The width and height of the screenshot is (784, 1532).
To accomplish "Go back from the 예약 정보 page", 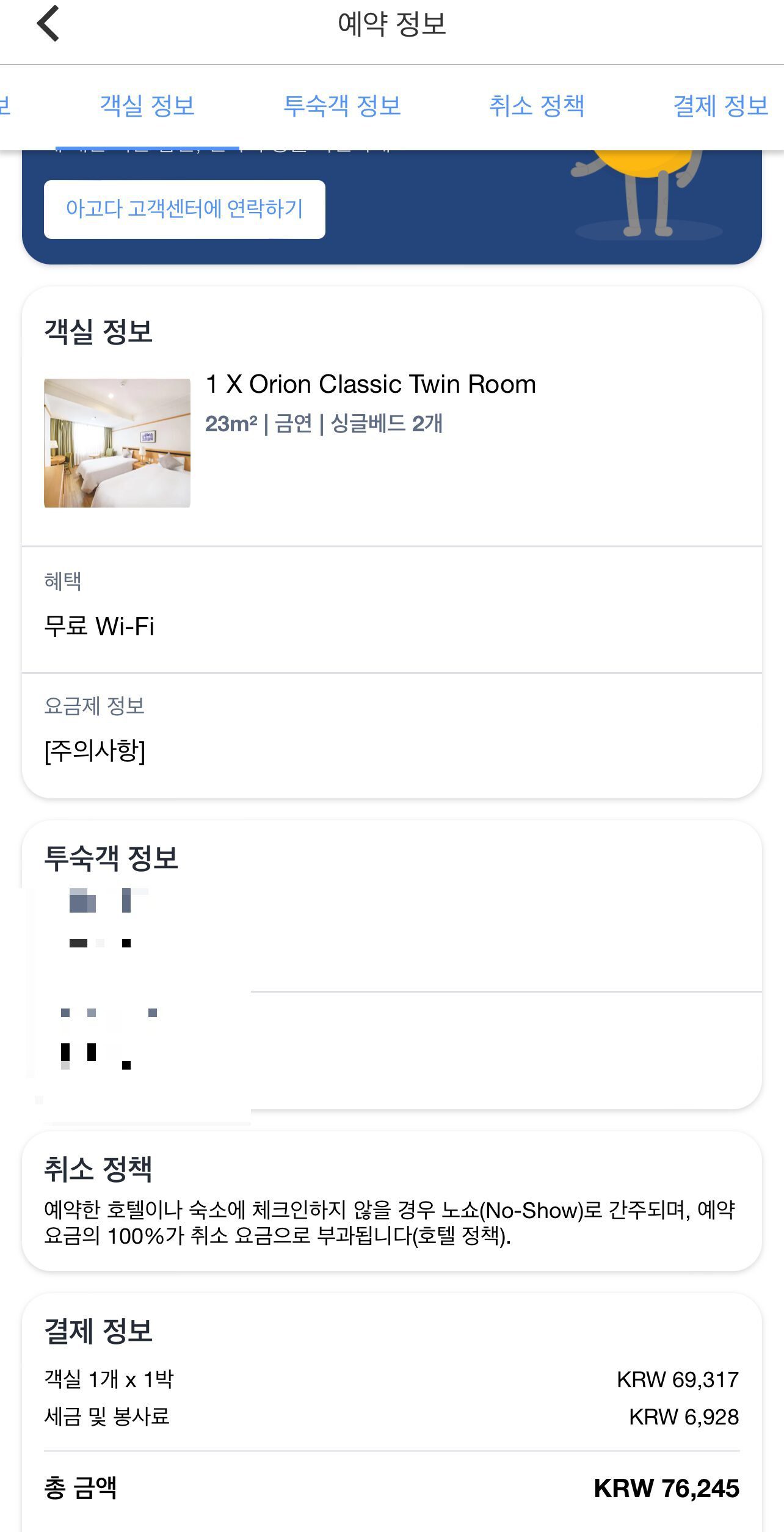I will point(48,24).
